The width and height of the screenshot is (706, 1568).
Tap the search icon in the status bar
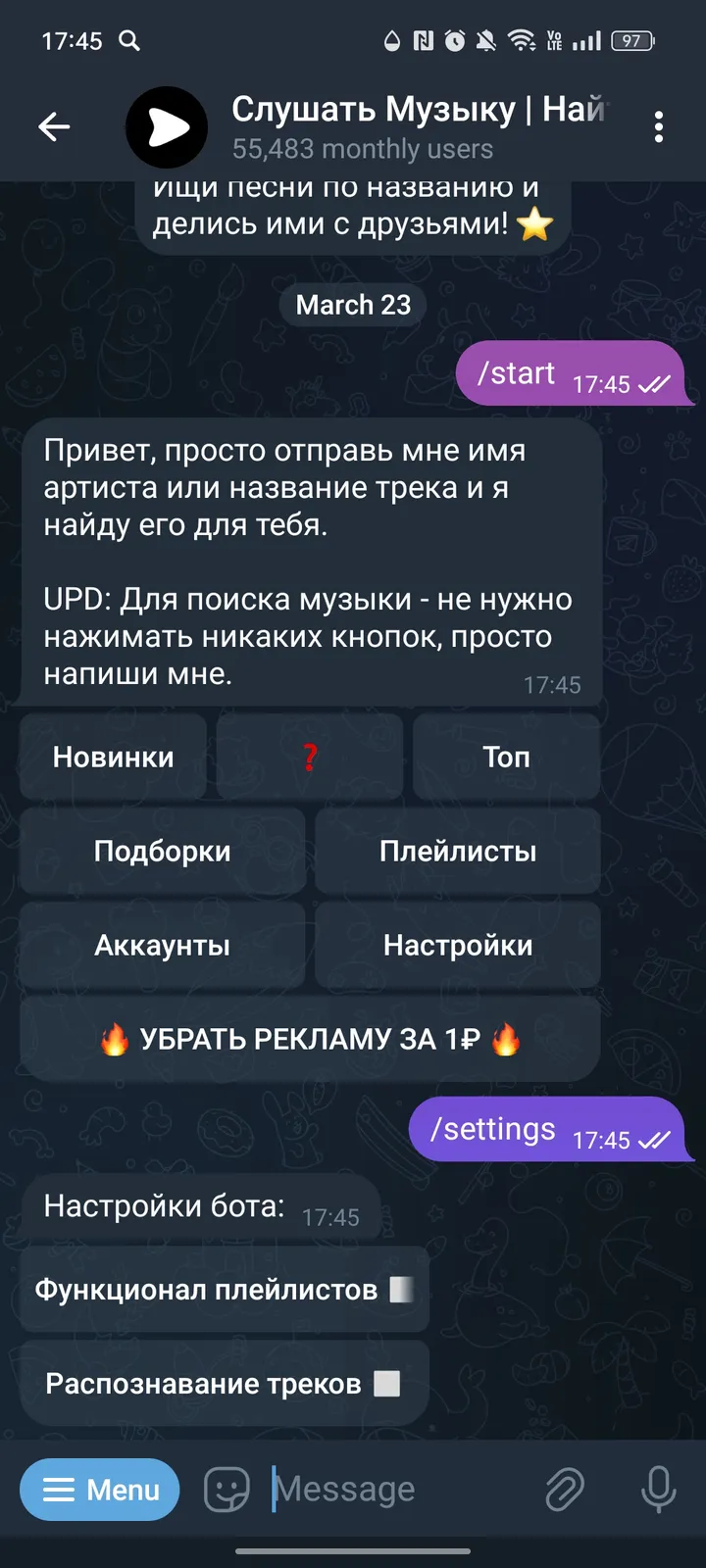coord(128,41)
